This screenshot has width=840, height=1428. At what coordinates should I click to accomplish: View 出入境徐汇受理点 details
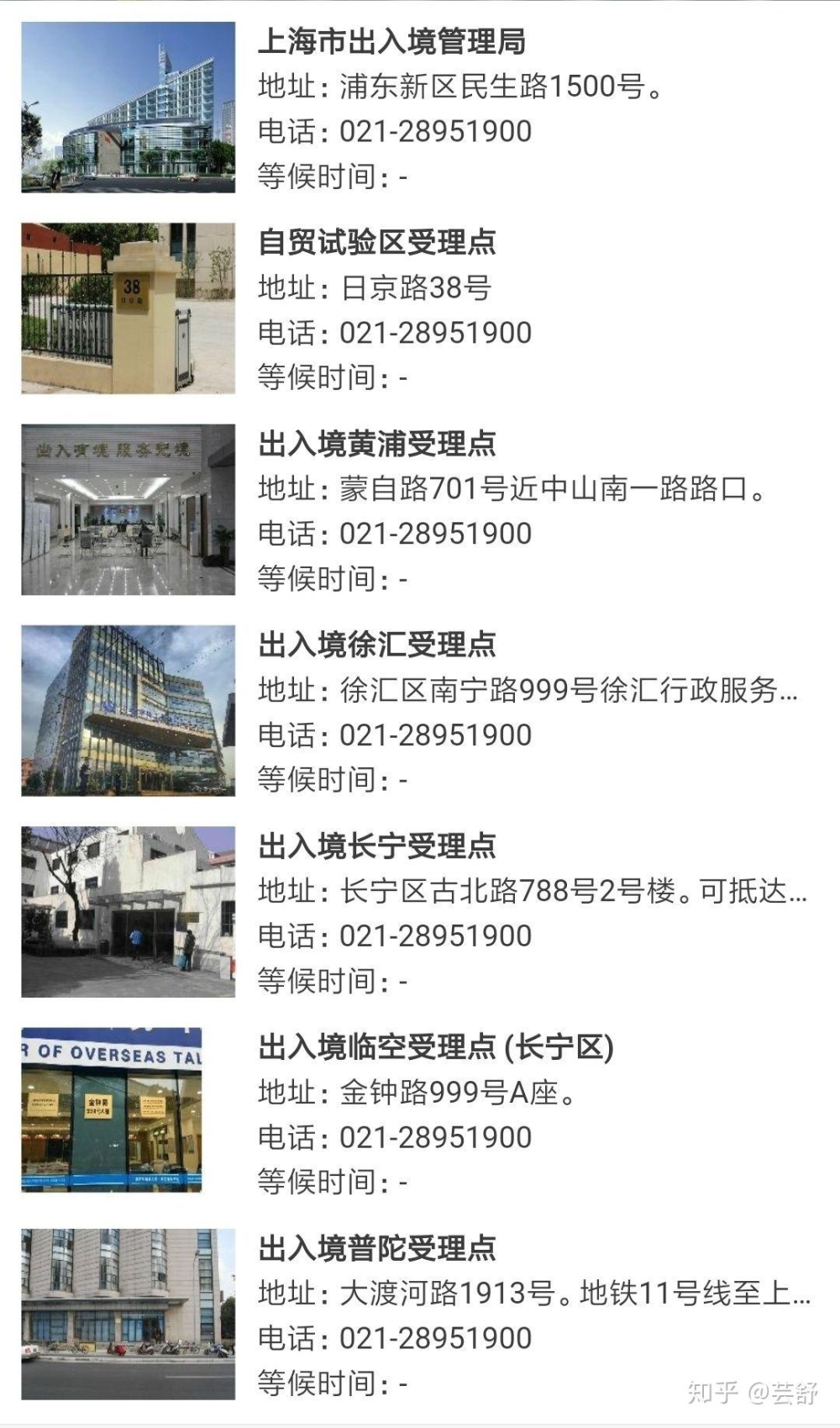(420, 711)
